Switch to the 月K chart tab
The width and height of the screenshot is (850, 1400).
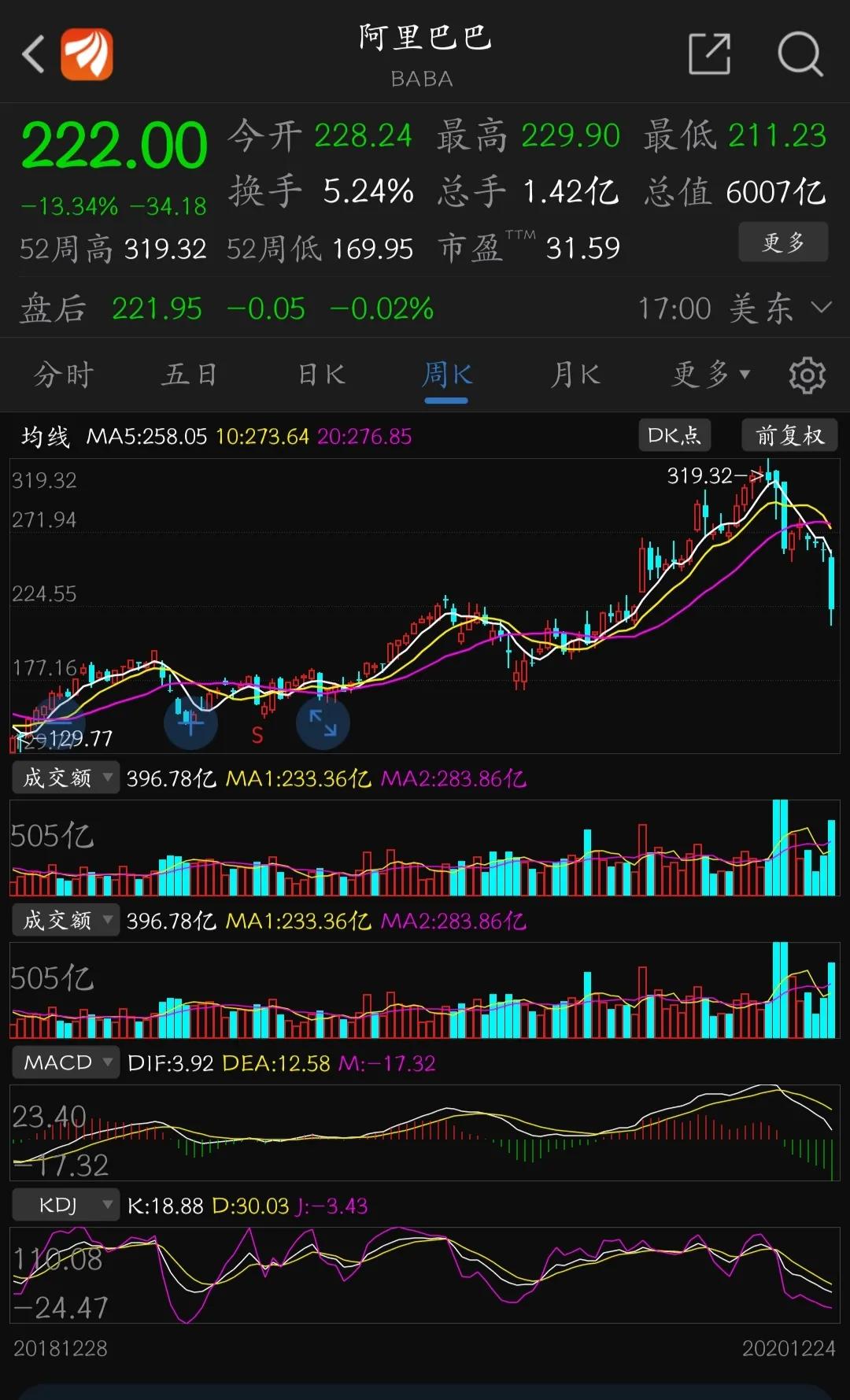pyautogui.click(x=575, y=375)
